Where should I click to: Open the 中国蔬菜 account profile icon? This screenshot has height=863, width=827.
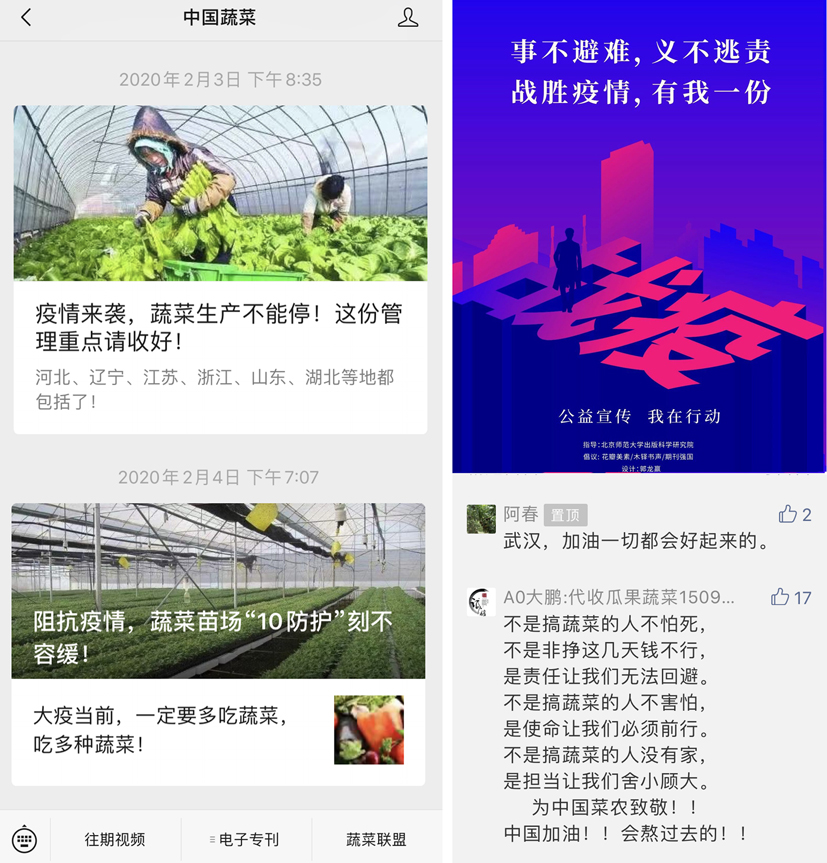tap(408, 18)
